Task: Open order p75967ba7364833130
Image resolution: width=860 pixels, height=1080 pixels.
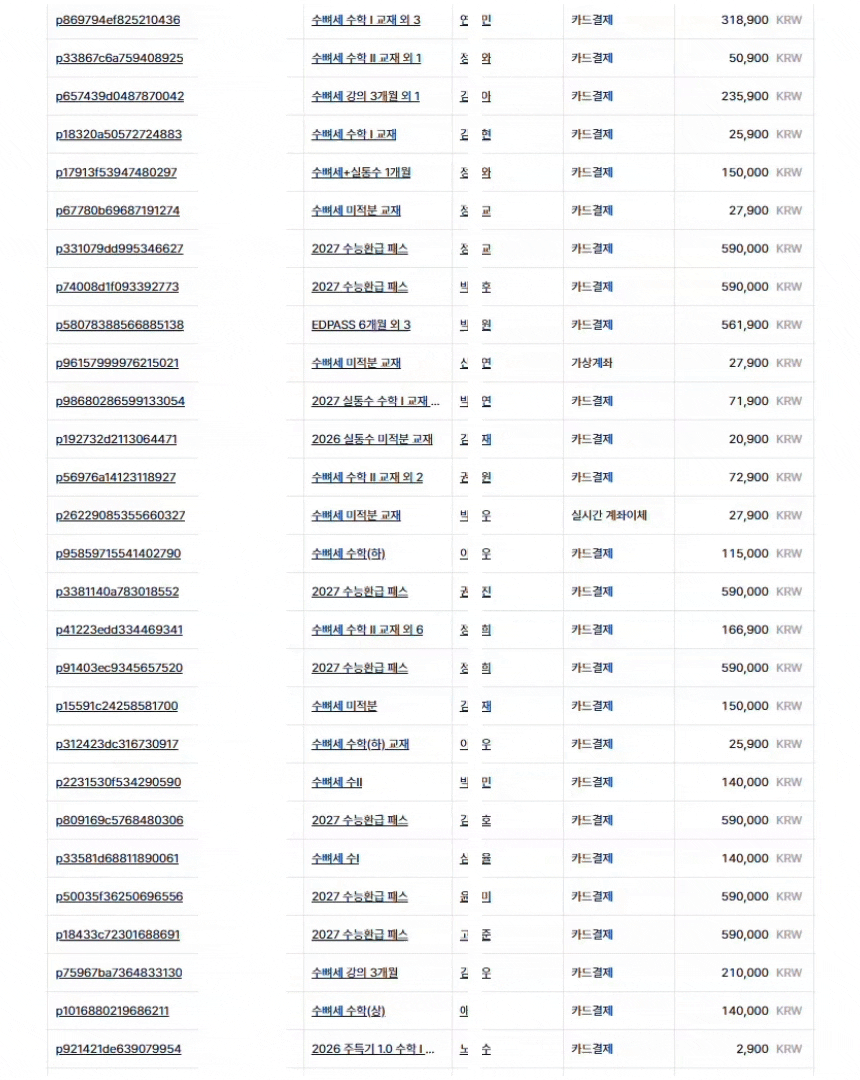Action: click(119, 973)
